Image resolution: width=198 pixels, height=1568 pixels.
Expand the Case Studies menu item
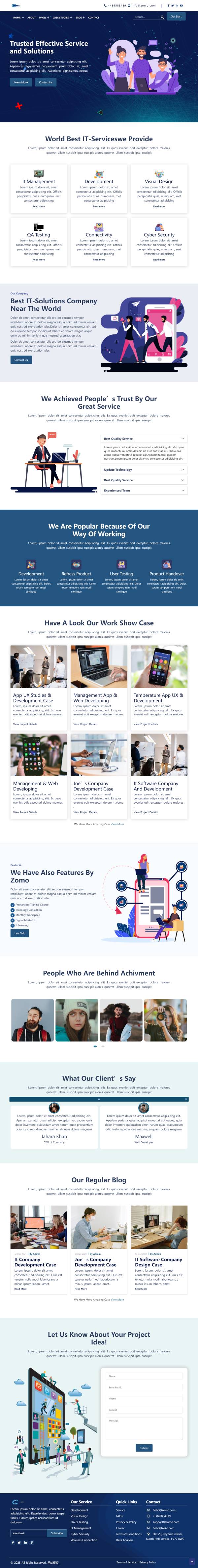pyautogui.click(x=61, y=18)
